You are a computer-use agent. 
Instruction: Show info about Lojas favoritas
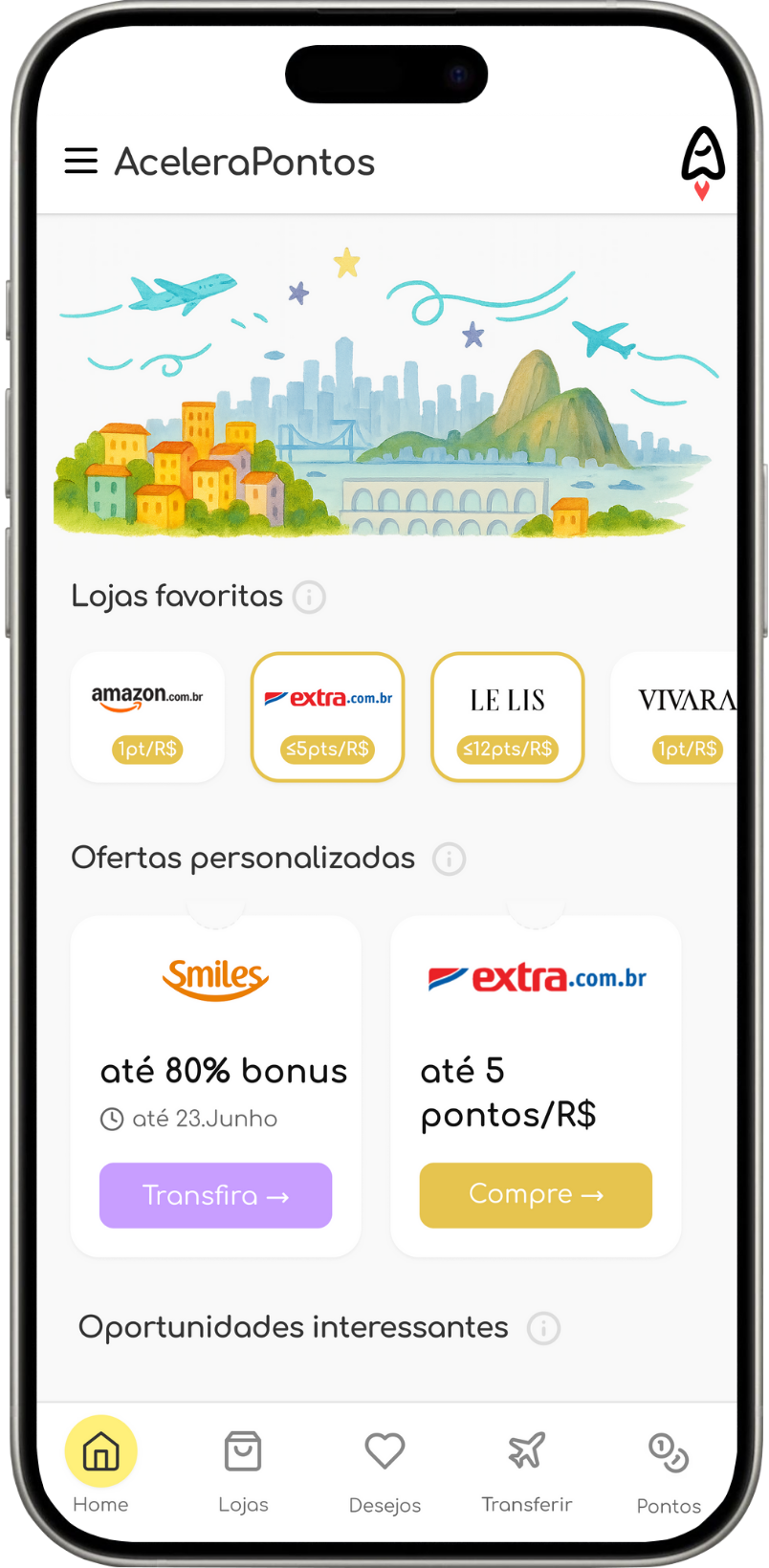click(309, 597)
